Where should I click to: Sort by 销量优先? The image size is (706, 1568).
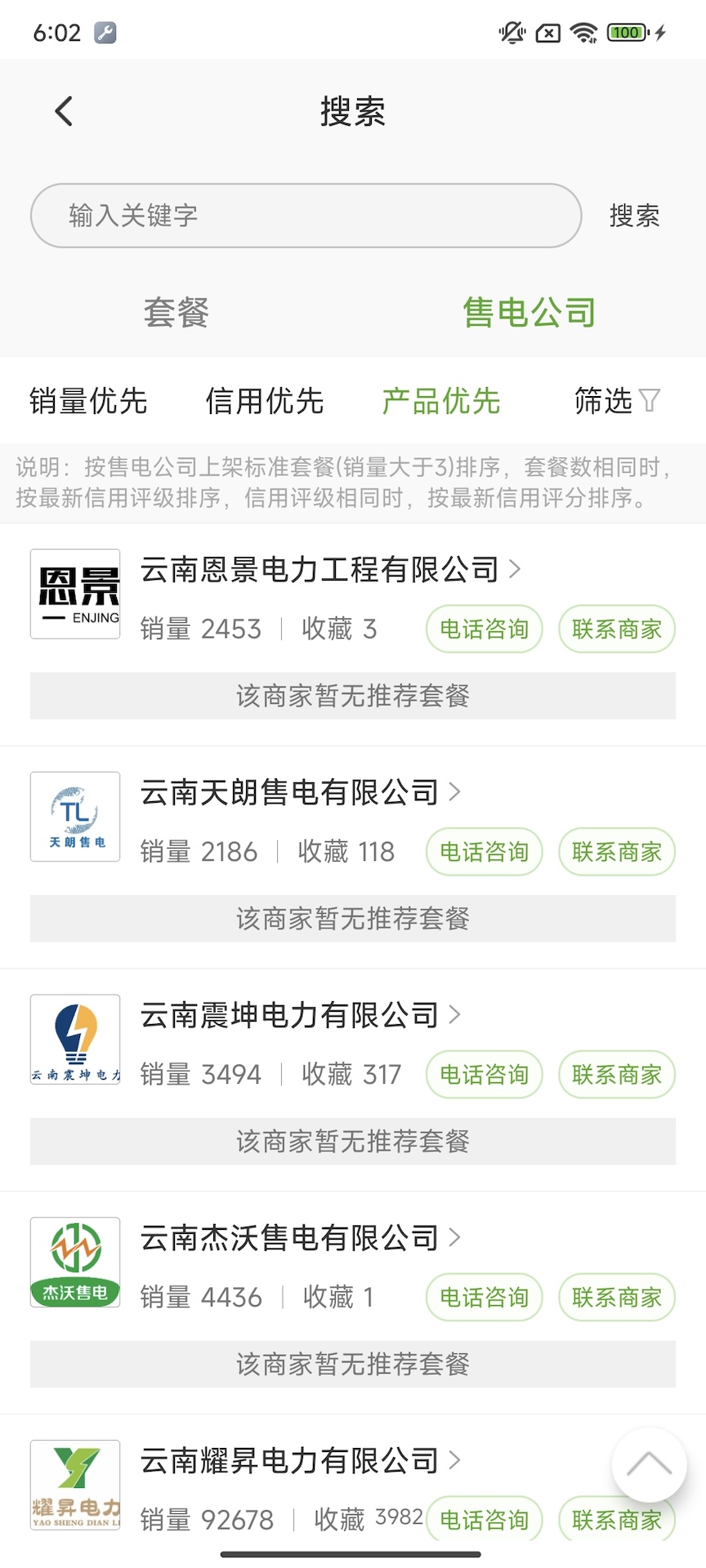tap(88, 401)
